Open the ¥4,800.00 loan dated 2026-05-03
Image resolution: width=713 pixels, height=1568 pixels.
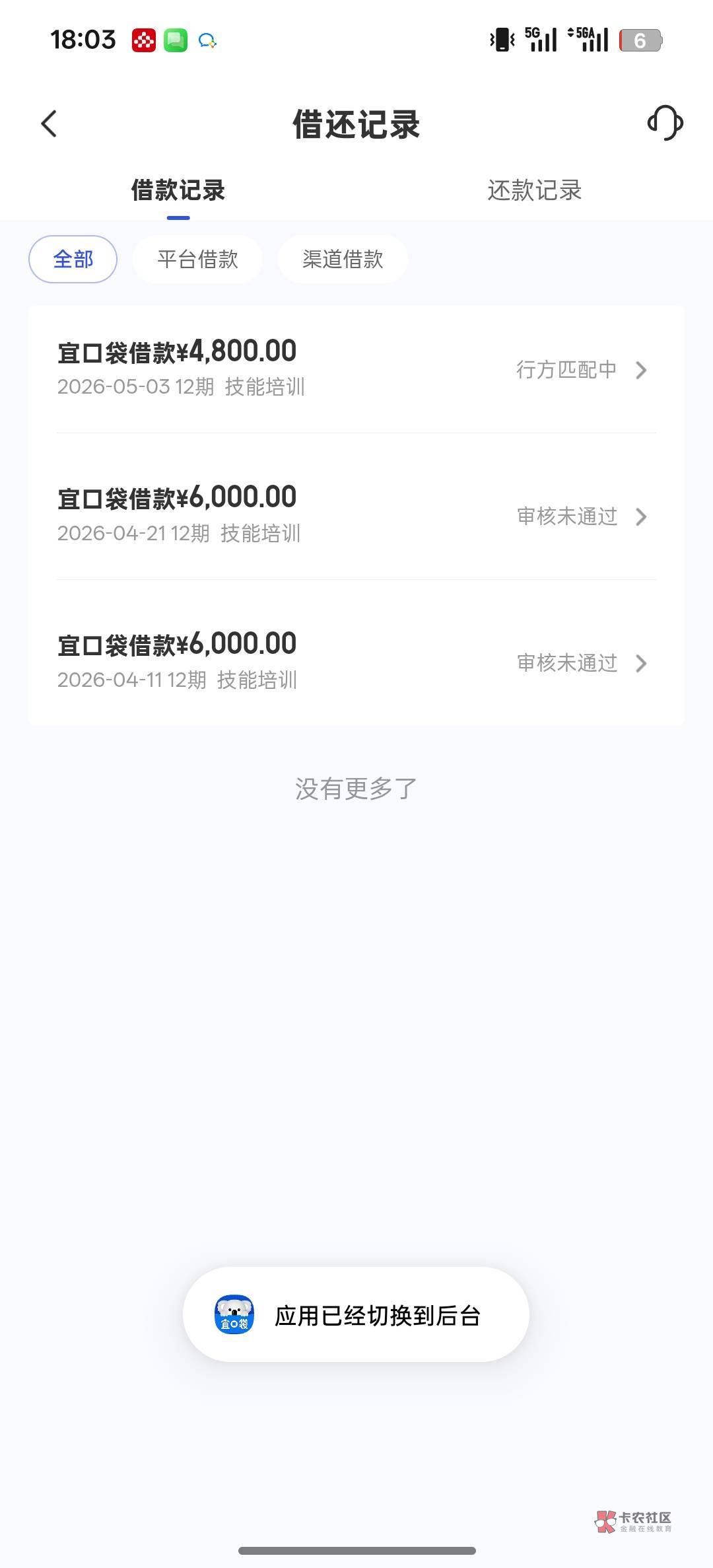coord(356,368)
